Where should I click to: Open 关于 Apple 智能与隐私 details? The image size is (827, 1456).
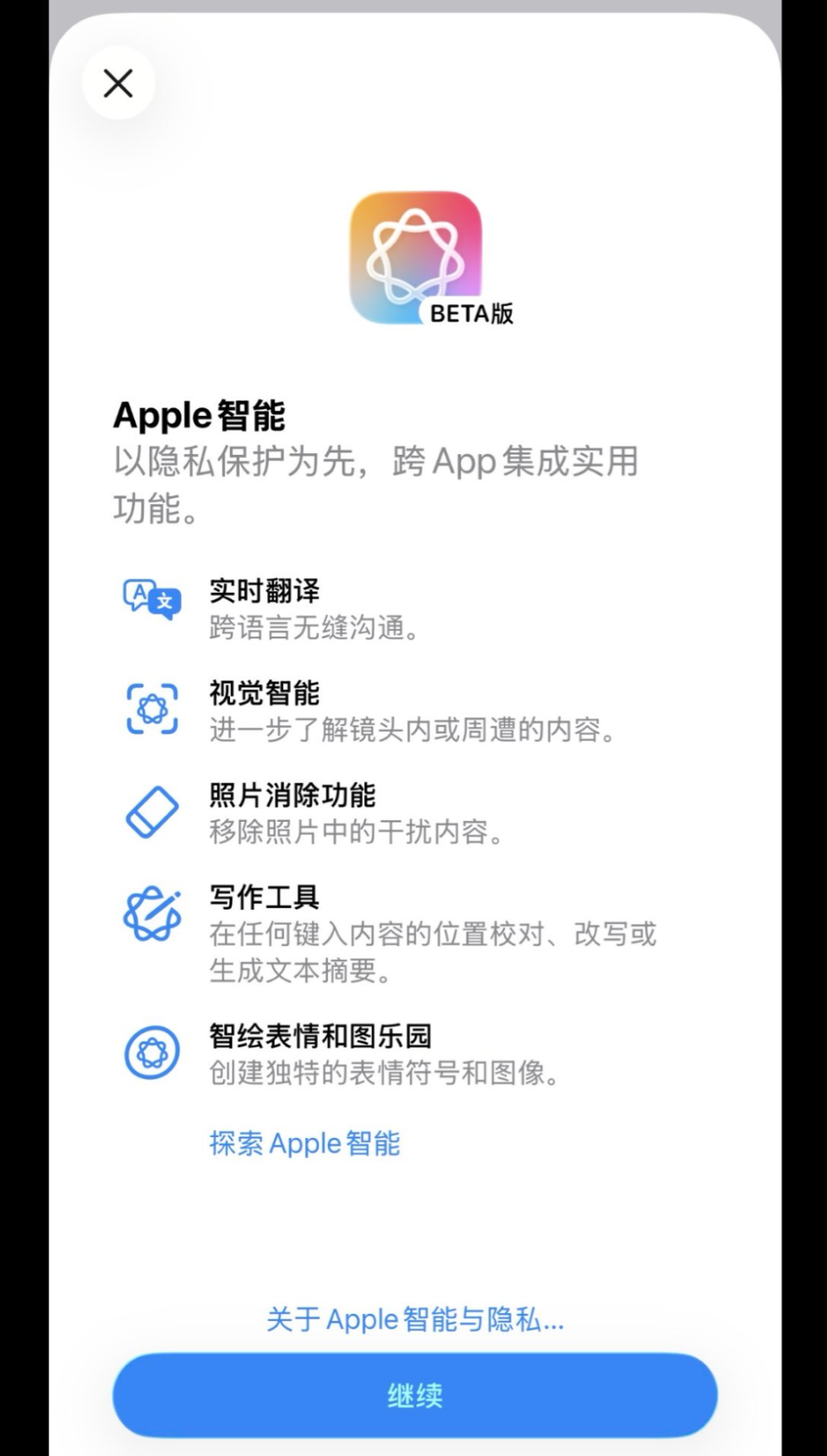tap(413, 1320)
